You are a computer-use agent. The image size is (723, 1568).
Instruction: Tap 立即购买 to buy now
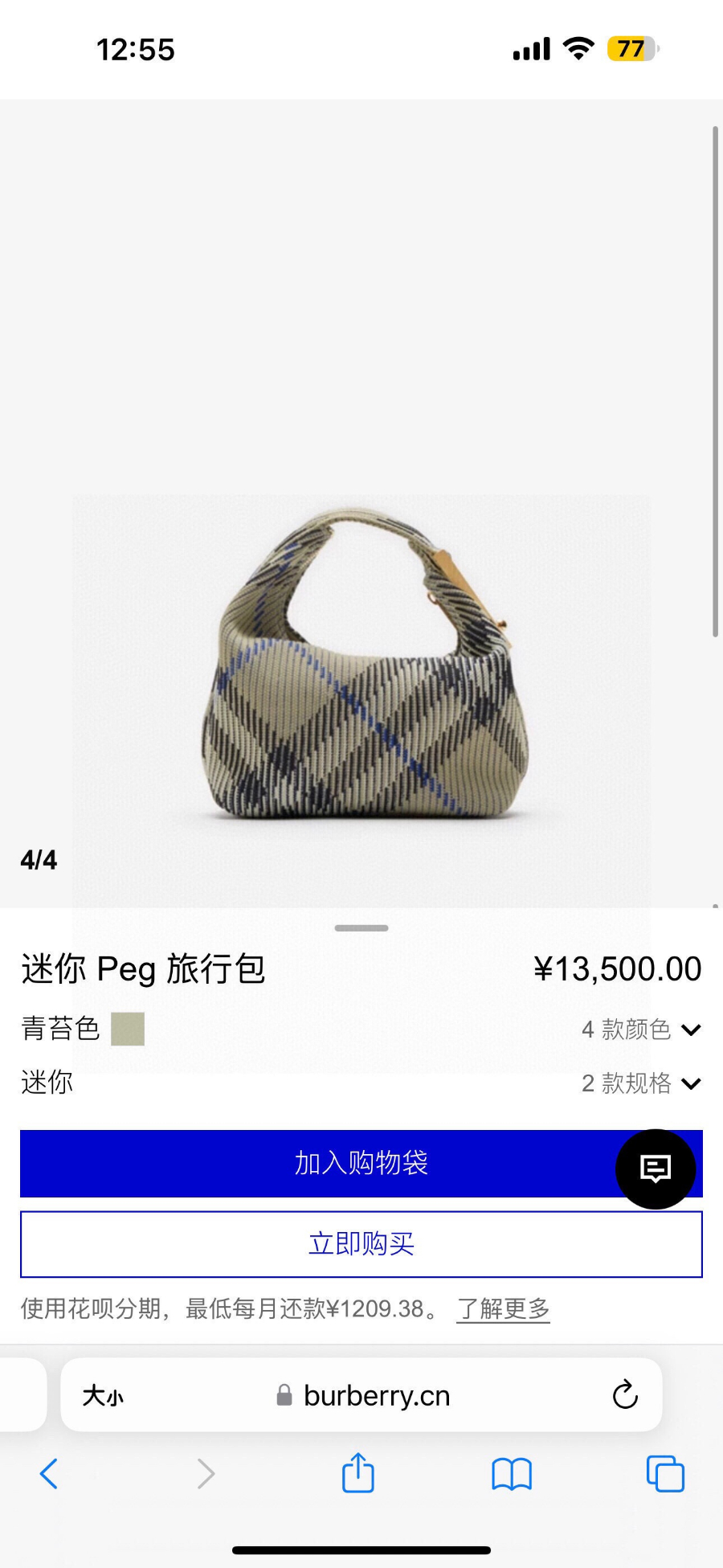coord(361,1243)
